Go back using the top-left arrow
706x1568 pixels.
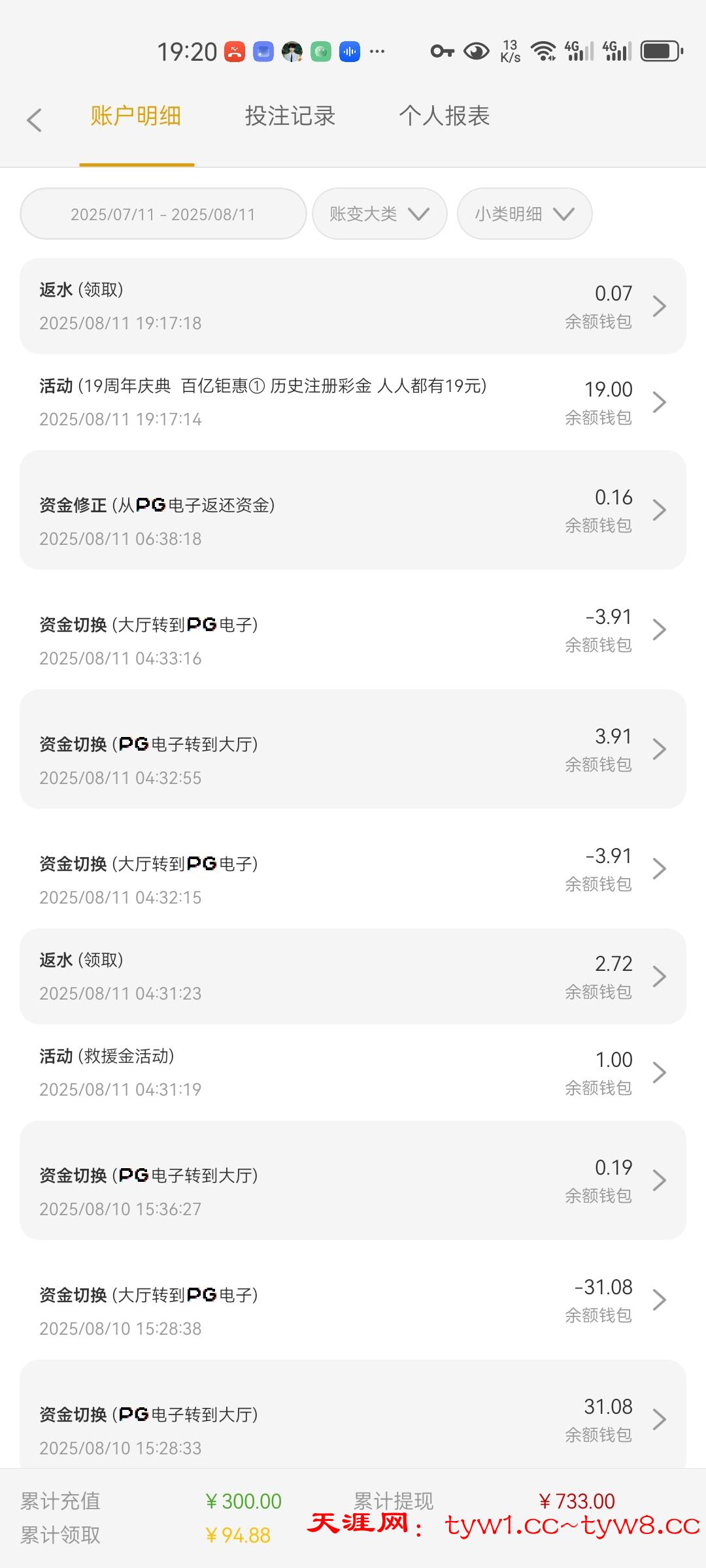pyautogui.click(x=35, y=120)
